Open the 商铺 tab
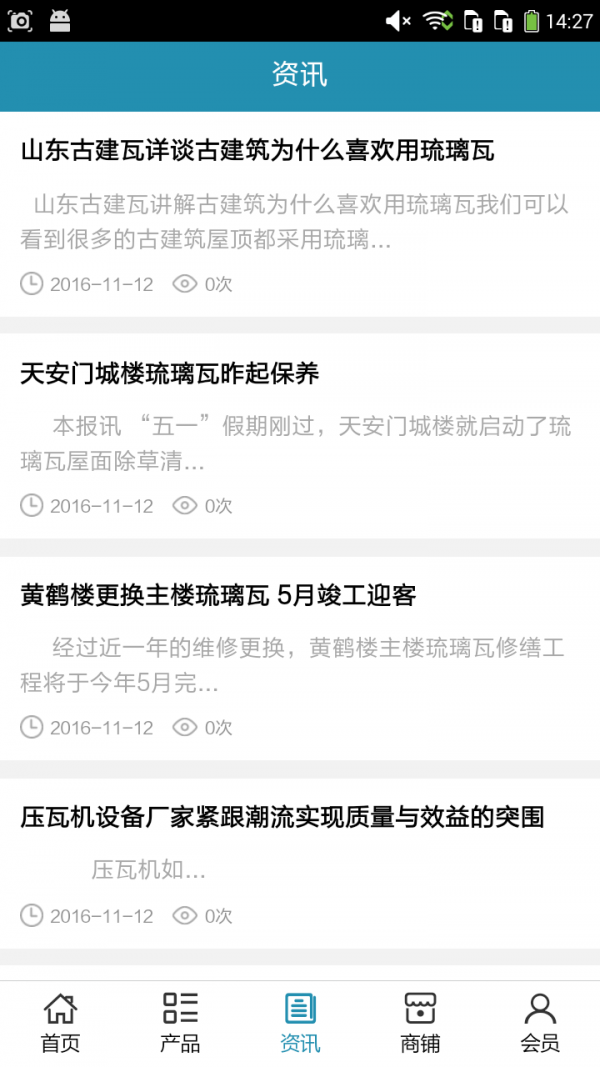Image resolution: width=600 pixels, height=1067 pixels. coord(420,1023)
